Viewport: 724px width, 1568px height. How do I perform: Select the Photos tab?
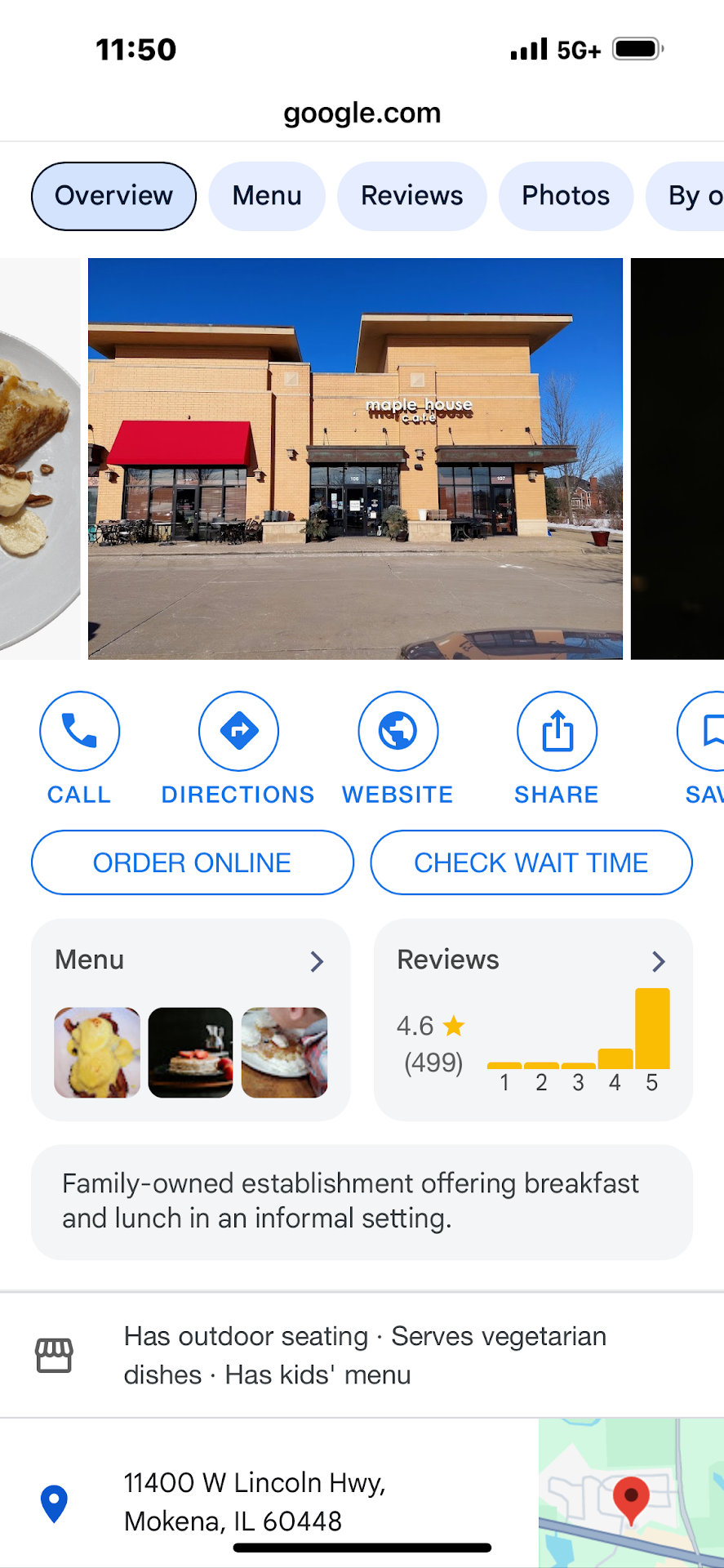[566, 196]
